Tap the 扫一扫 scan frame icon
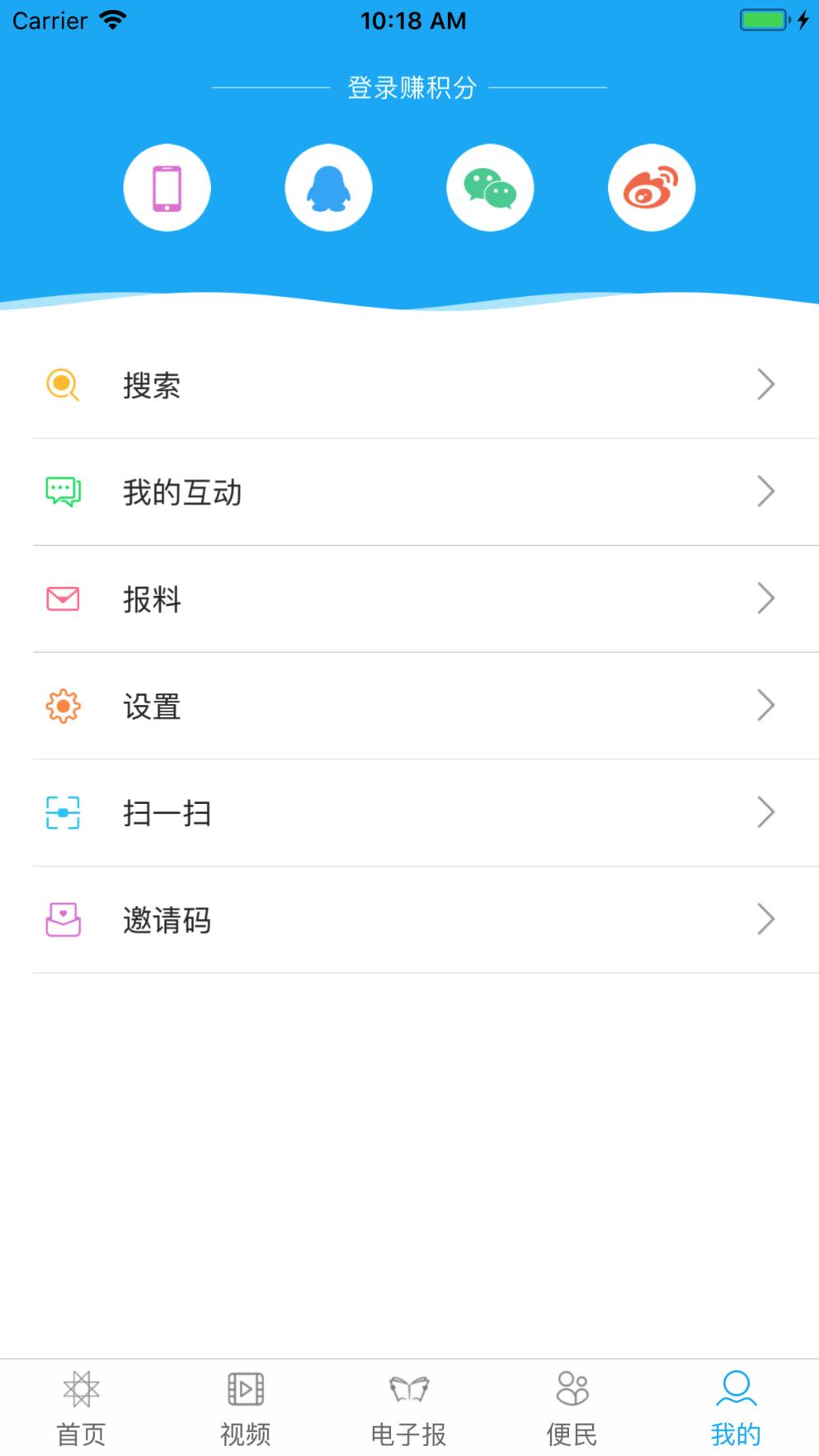 62,813
